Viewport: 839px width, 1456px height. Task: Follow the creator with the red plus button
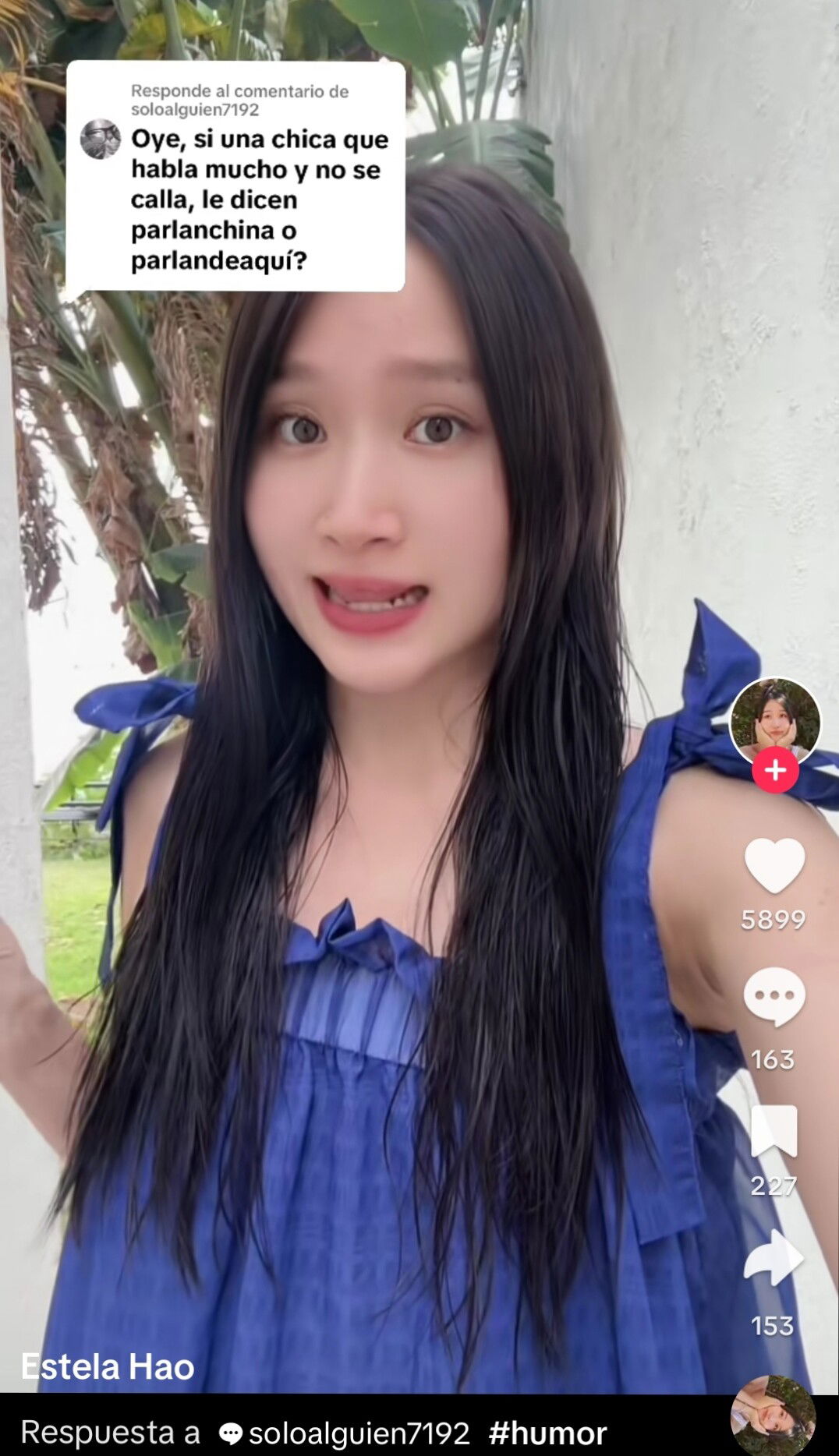point(775,770)
